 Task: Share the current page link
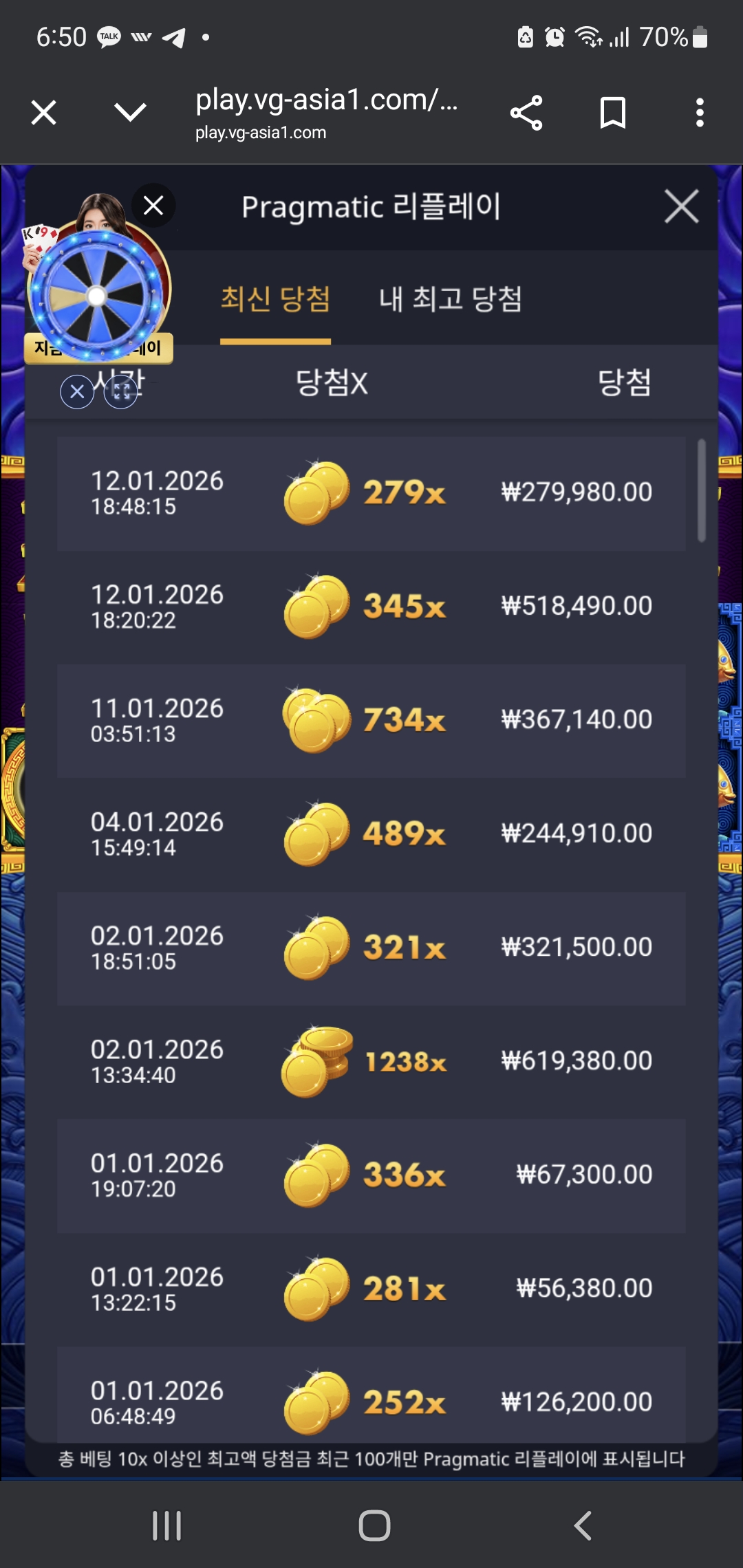tap(526, 113)
